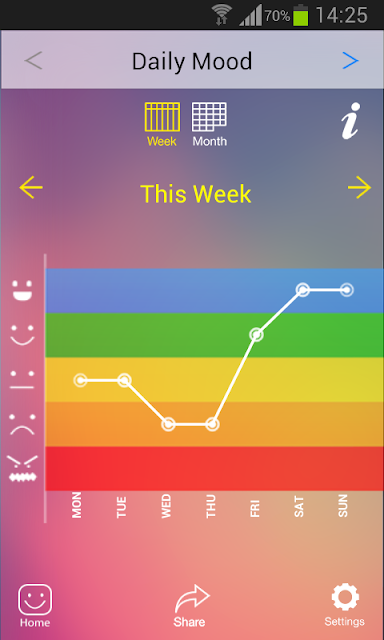The image size is (384, 640).
Task: Select the Week view
Action: (162, 125)
